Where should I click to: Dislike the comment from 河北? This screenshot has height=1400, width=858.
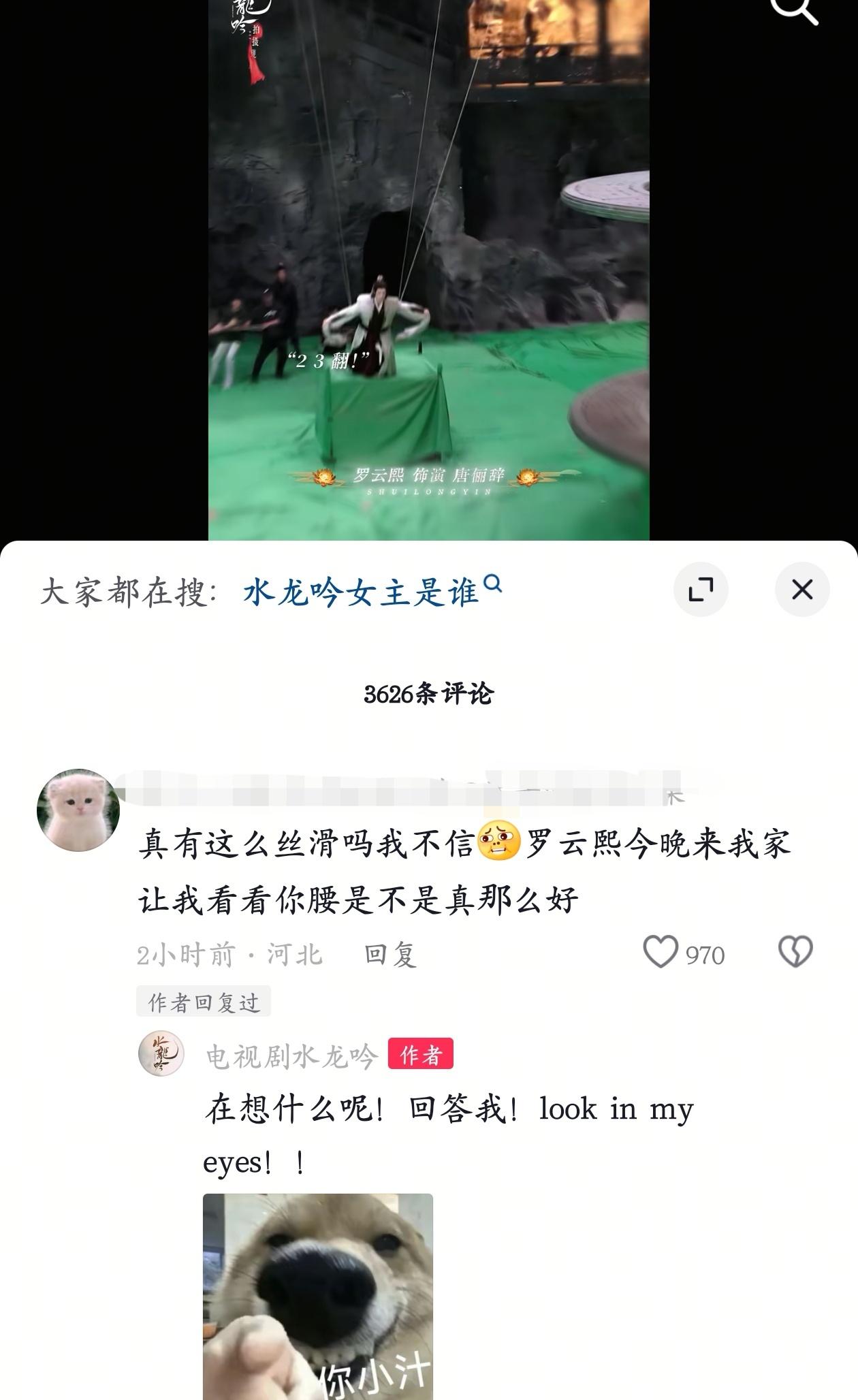click(795, 952)
